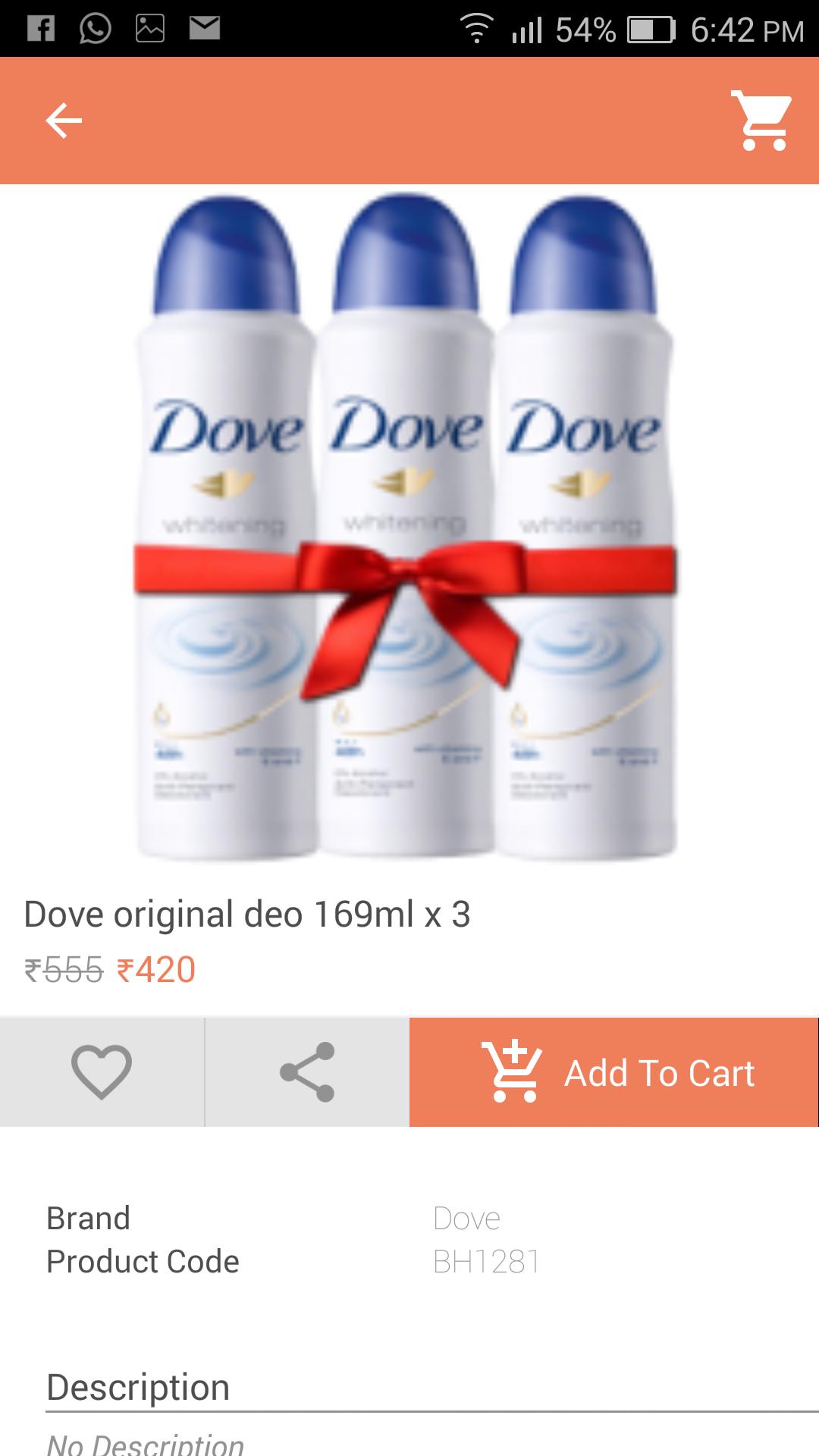The width and height of the screenshot is (819, 1456).
Task: Share this Dove deo product
Action: point(307,1072)
